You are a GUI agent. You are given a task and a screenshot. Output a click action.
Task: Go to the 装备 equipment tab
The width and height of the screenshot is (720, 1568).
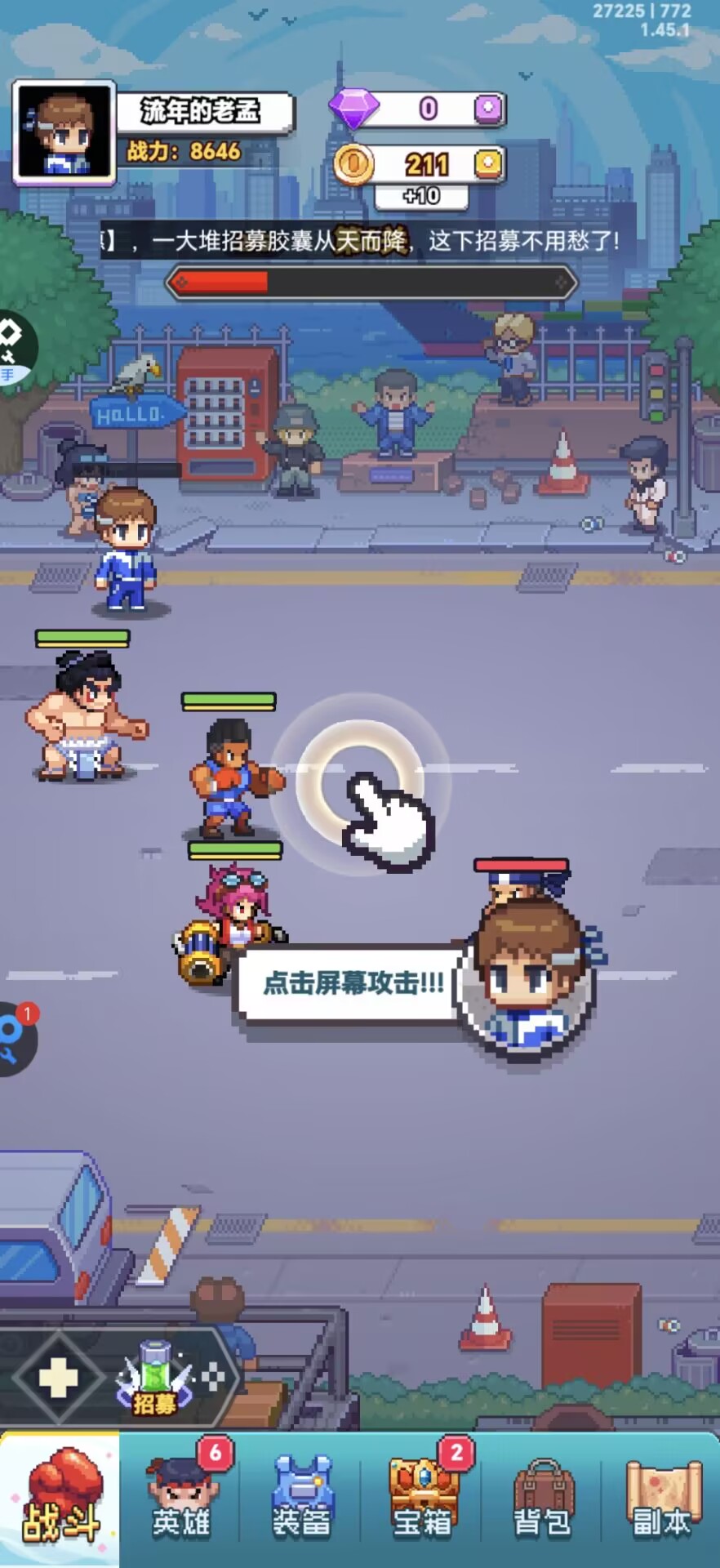tap(301, 1499)
